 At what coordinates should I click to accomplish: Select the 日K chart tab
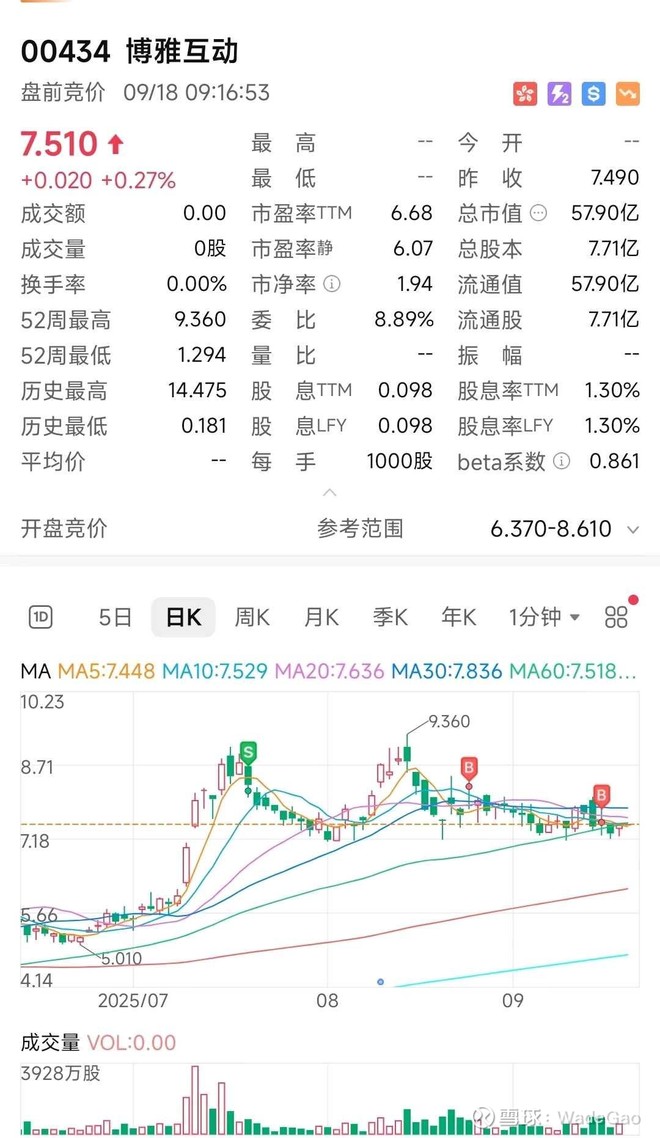coord(183,617)
